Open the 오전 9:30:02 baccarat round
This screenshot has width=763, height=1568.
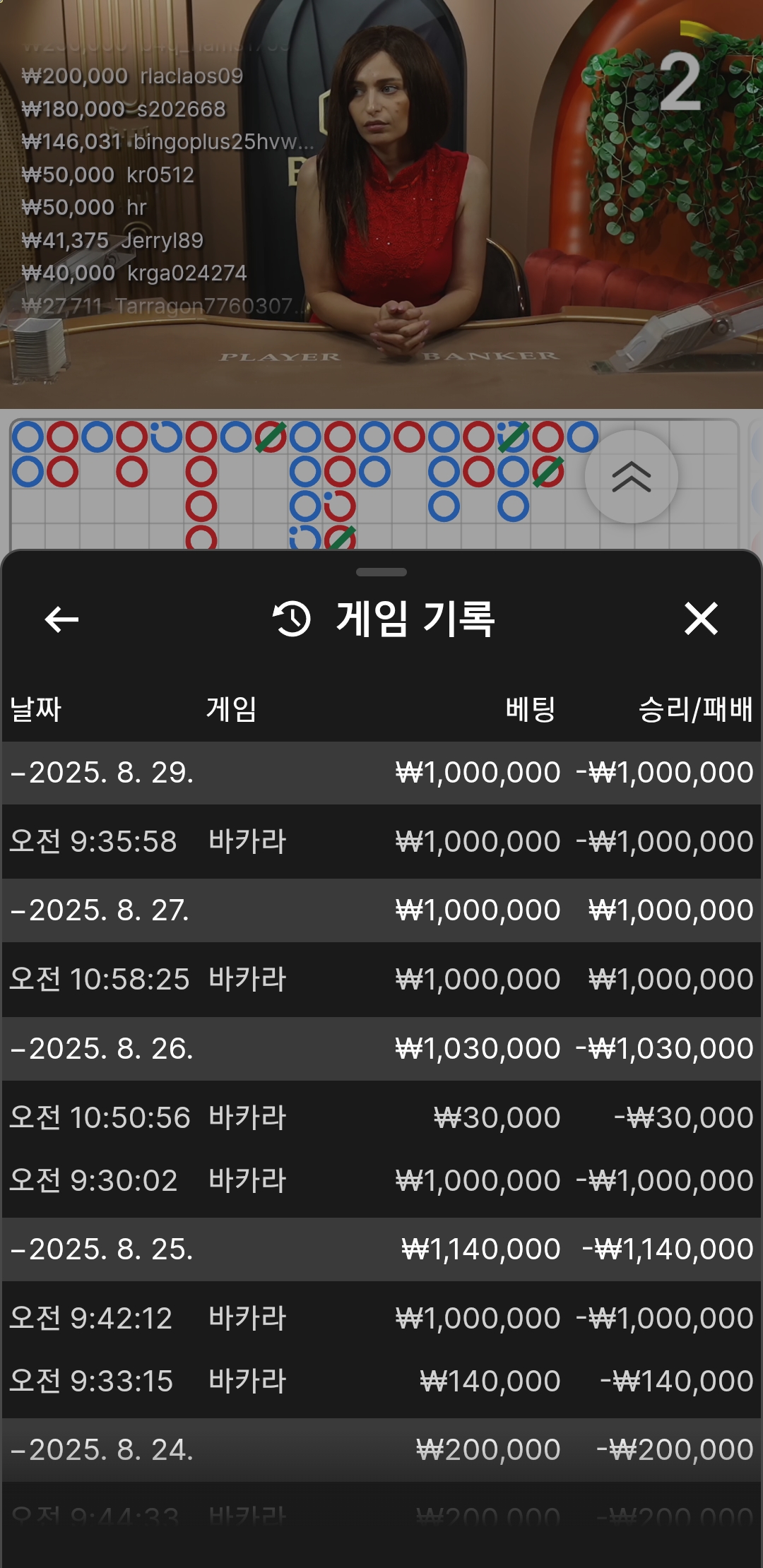pyautogui.click(x=381, y=1180)
